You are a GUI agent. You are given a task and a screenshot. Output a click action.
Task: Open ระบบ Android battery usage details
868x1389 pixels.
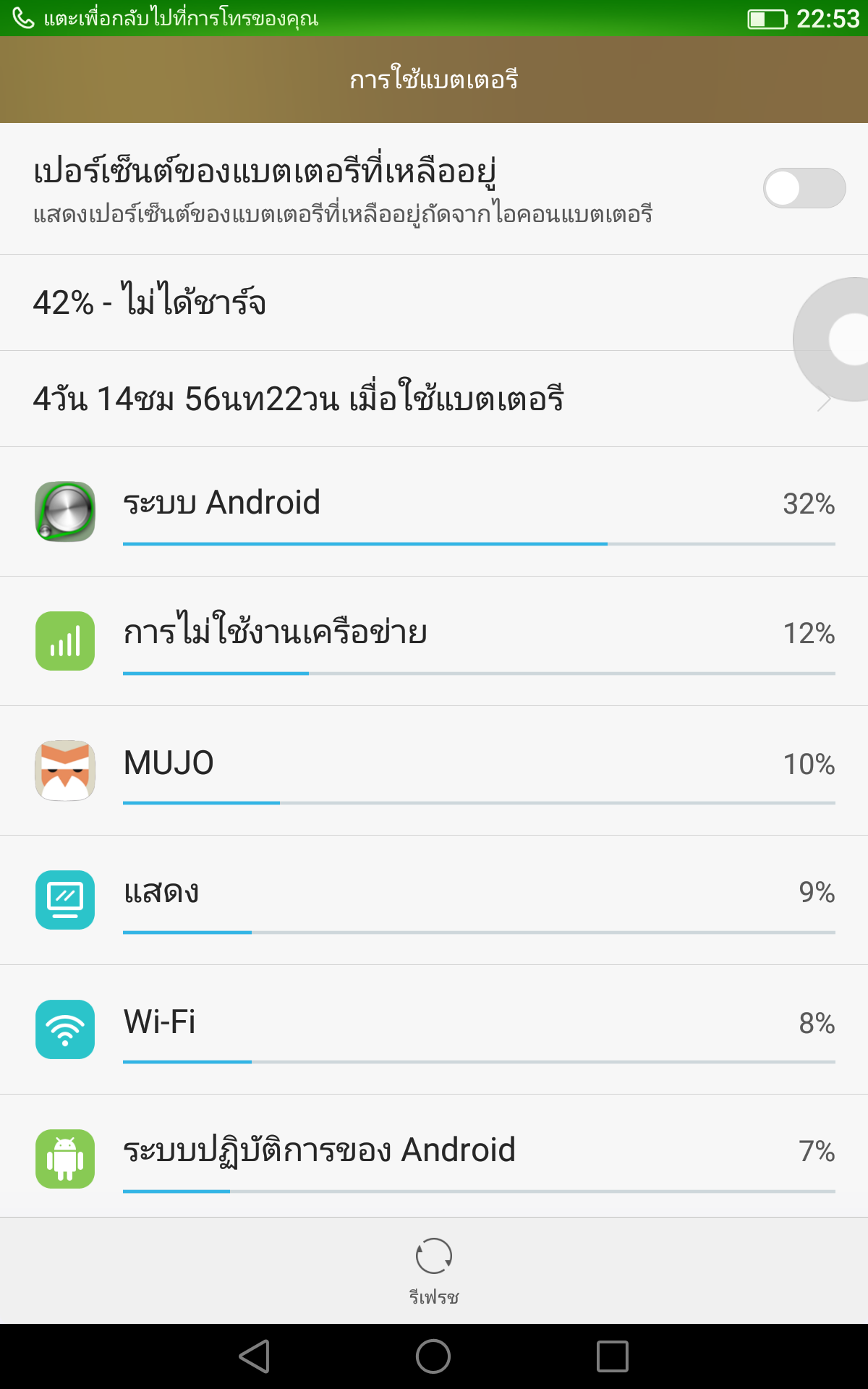434,511
